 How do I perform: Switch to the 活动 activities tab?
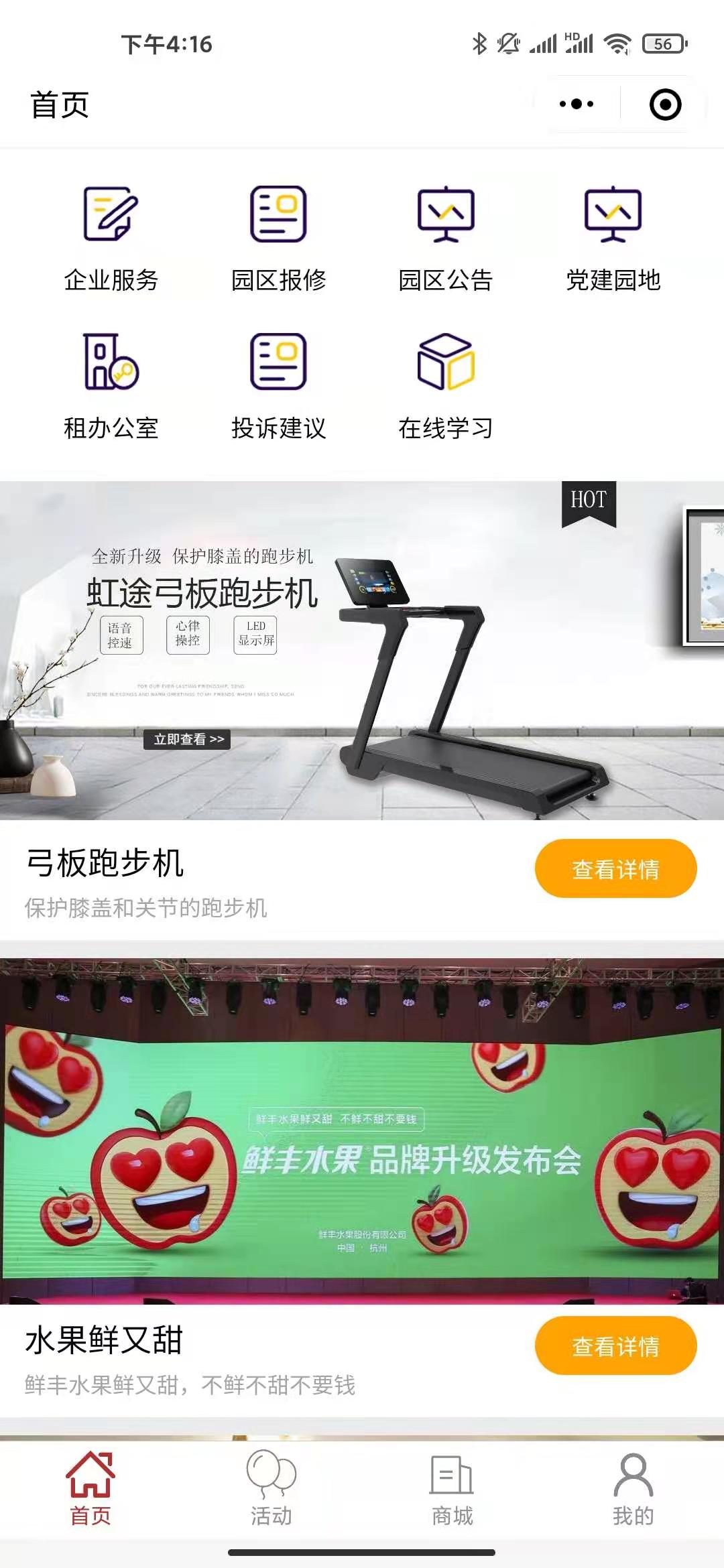point(271,1486)
